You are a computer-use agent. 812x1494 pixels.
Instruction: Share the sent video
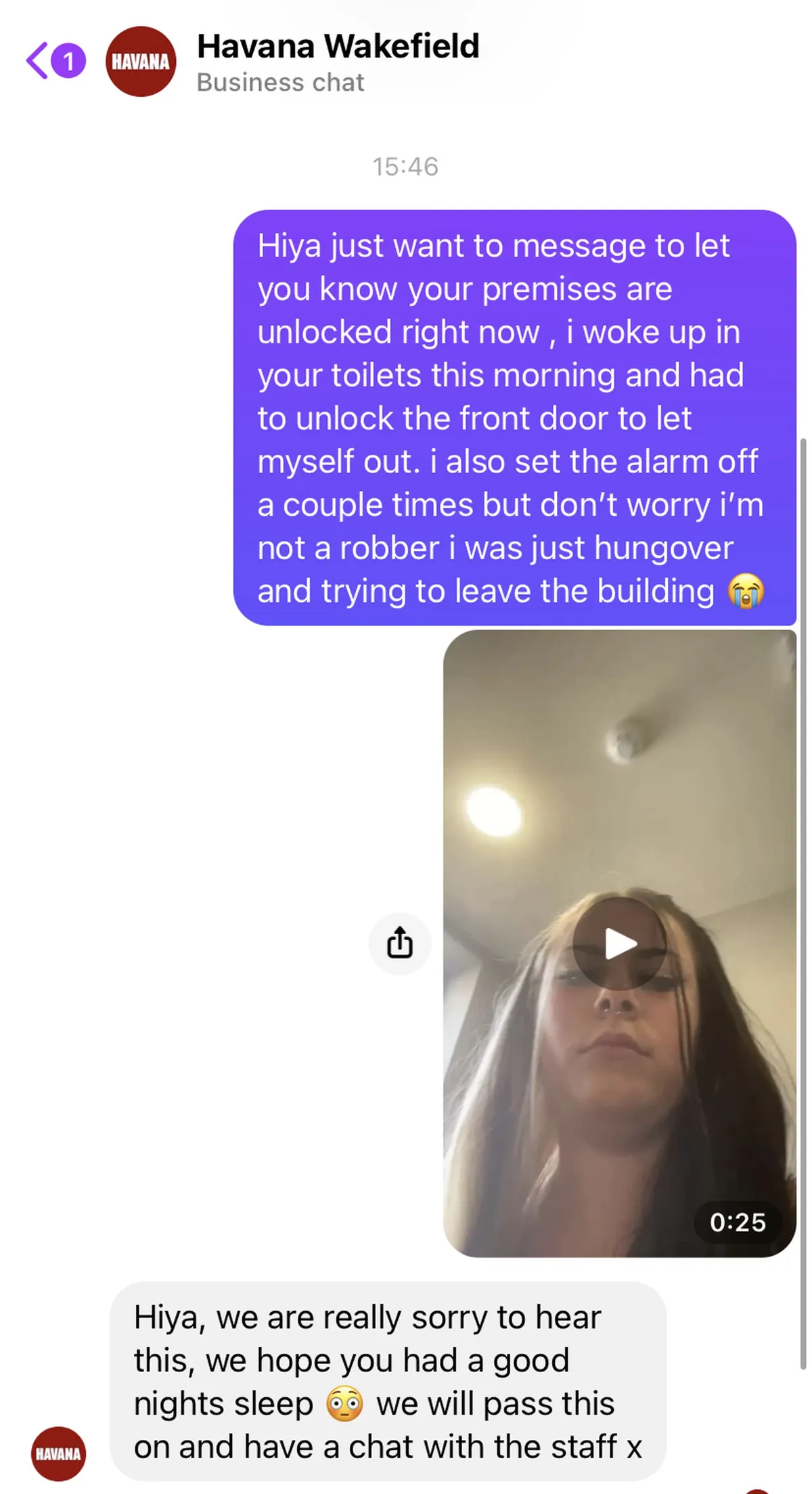(399, 943)
